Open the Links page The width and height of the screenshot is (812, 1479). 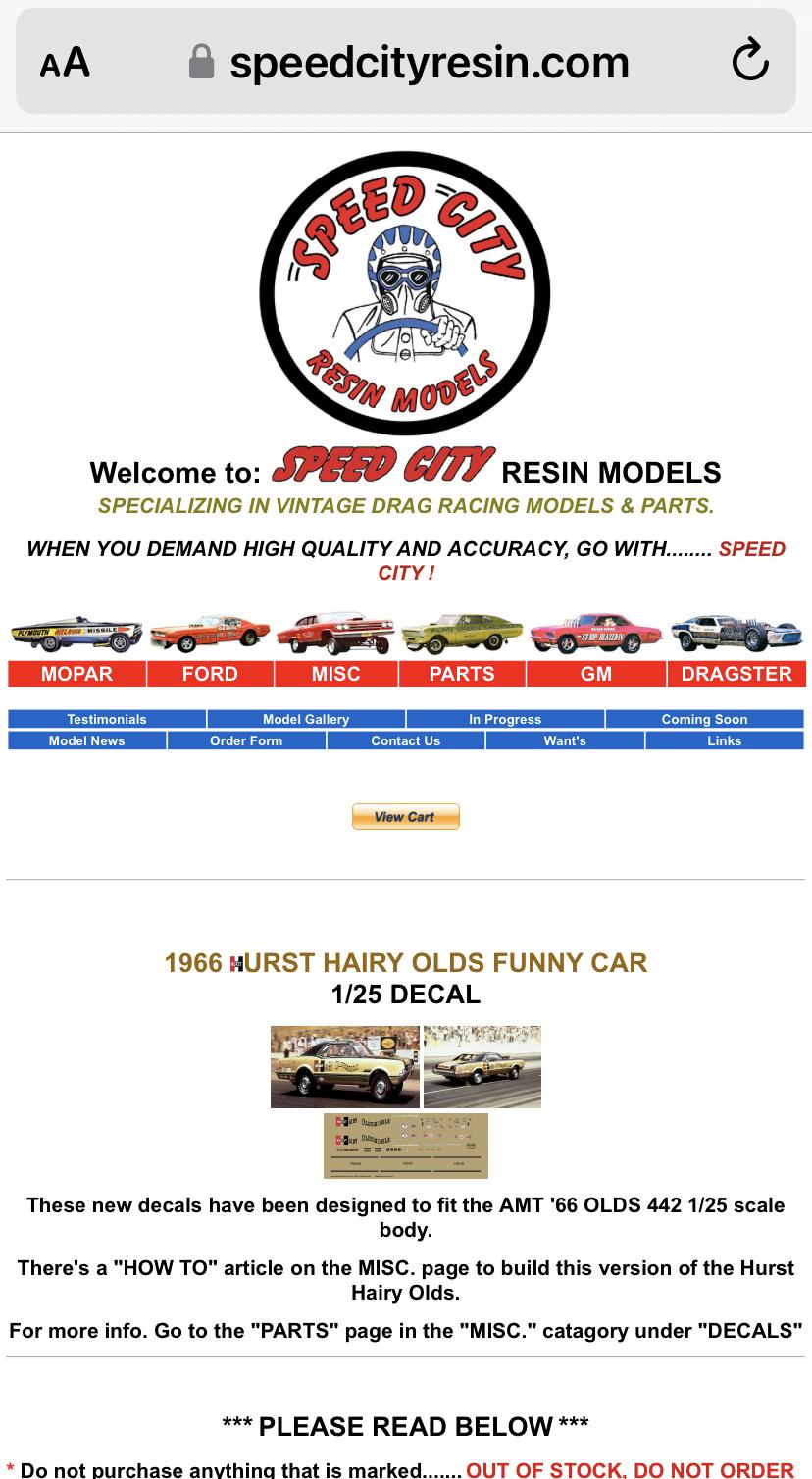tap(725, 740)
